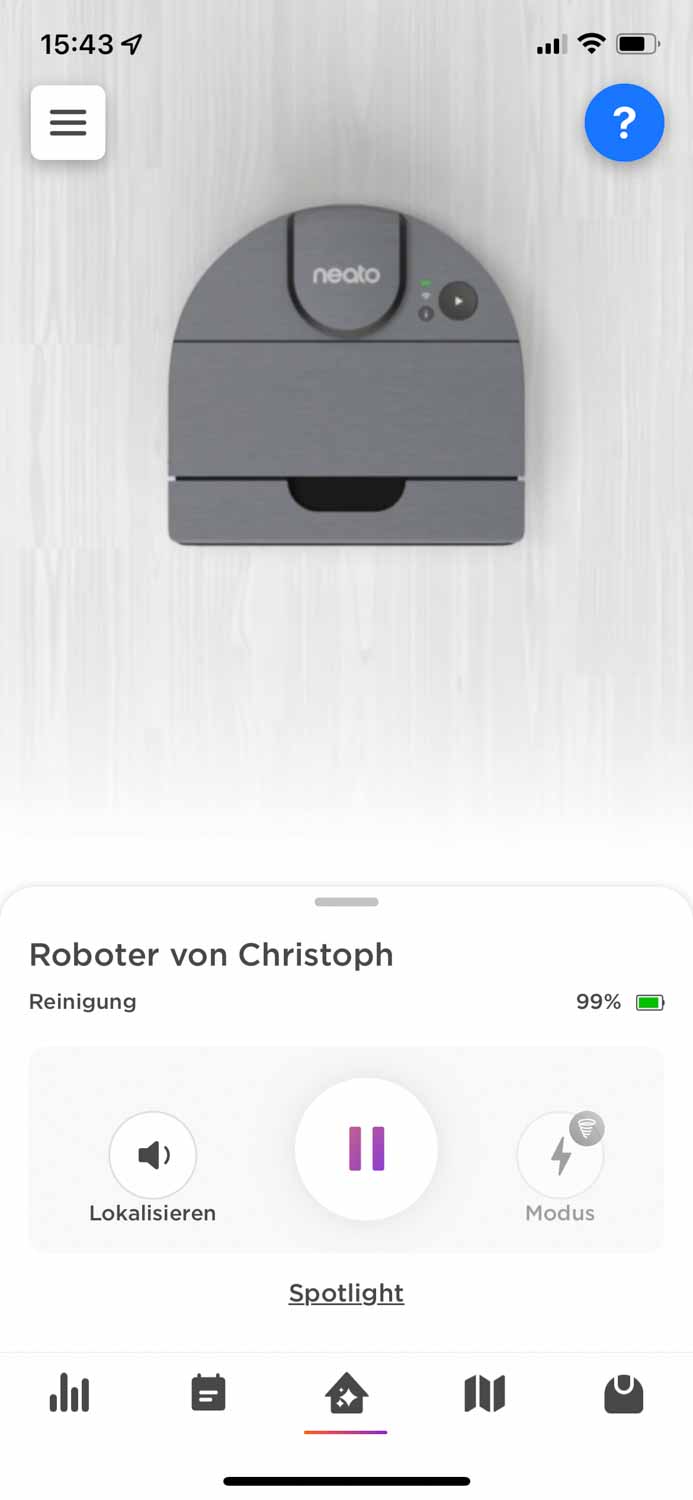Open the help question mark button
Screen dimensions: 693x1500
[624, 123]
